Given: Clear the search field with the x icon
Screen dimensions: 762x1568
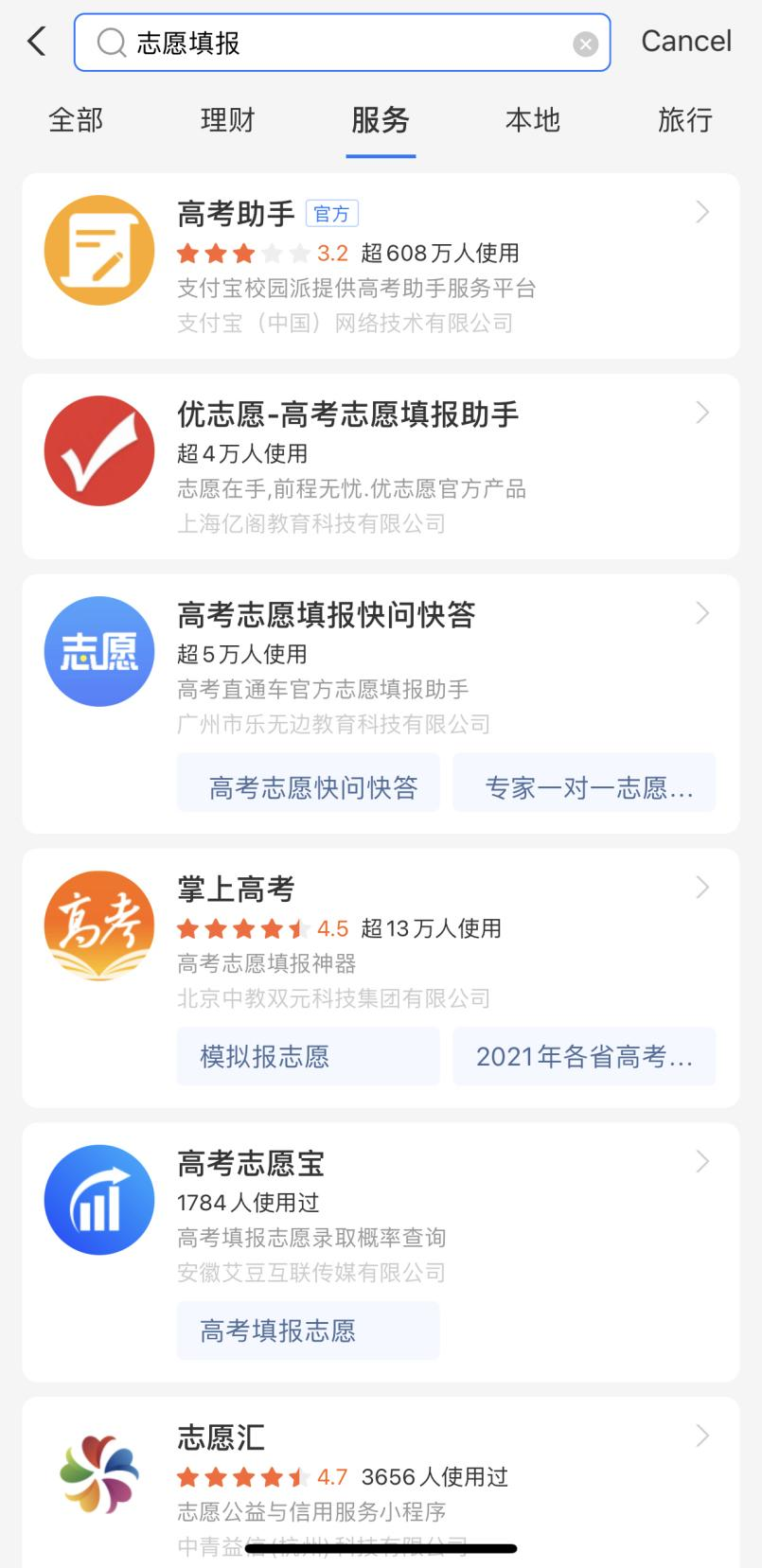Looking at the screenshot, I should 584,42.
